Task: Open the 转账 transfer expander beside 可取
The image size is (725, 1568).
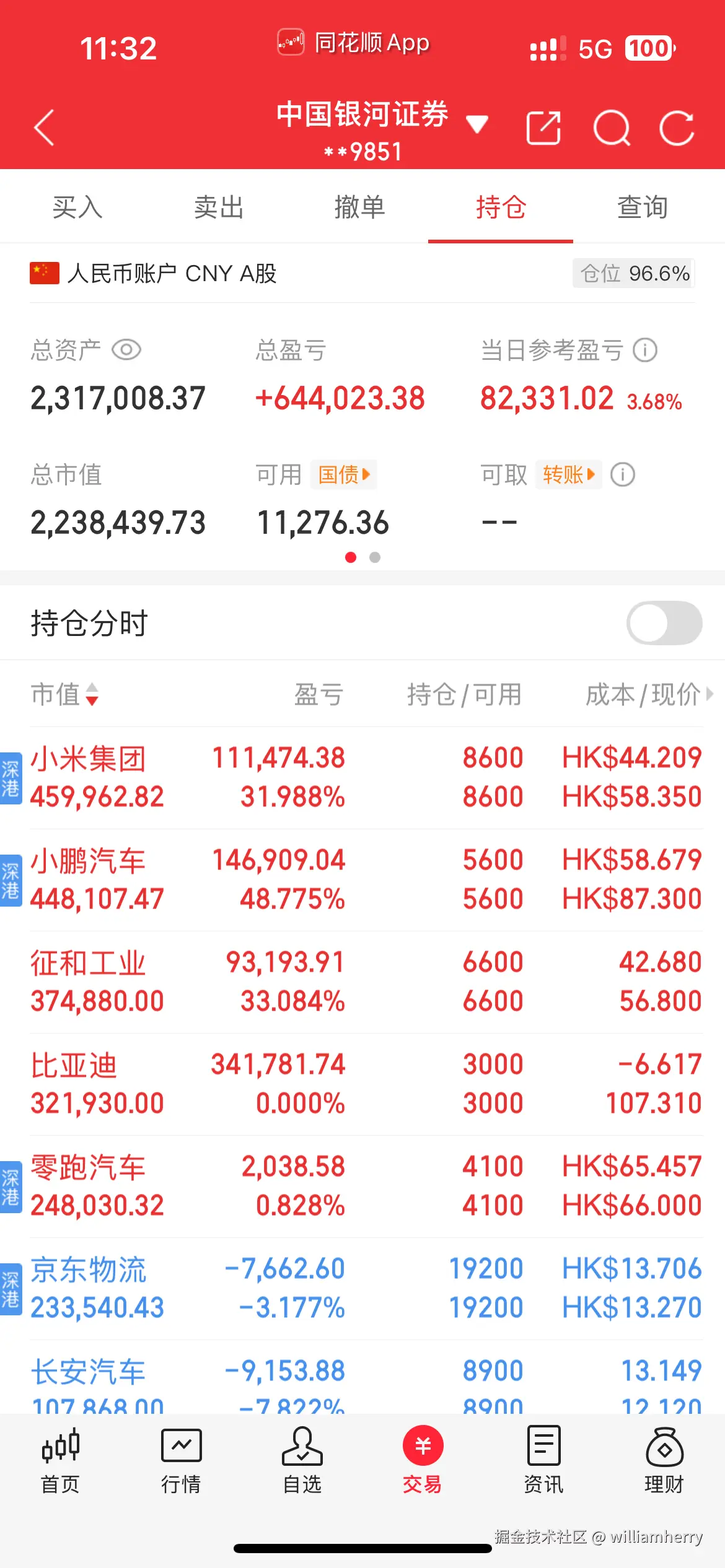Action: (568, 474)
